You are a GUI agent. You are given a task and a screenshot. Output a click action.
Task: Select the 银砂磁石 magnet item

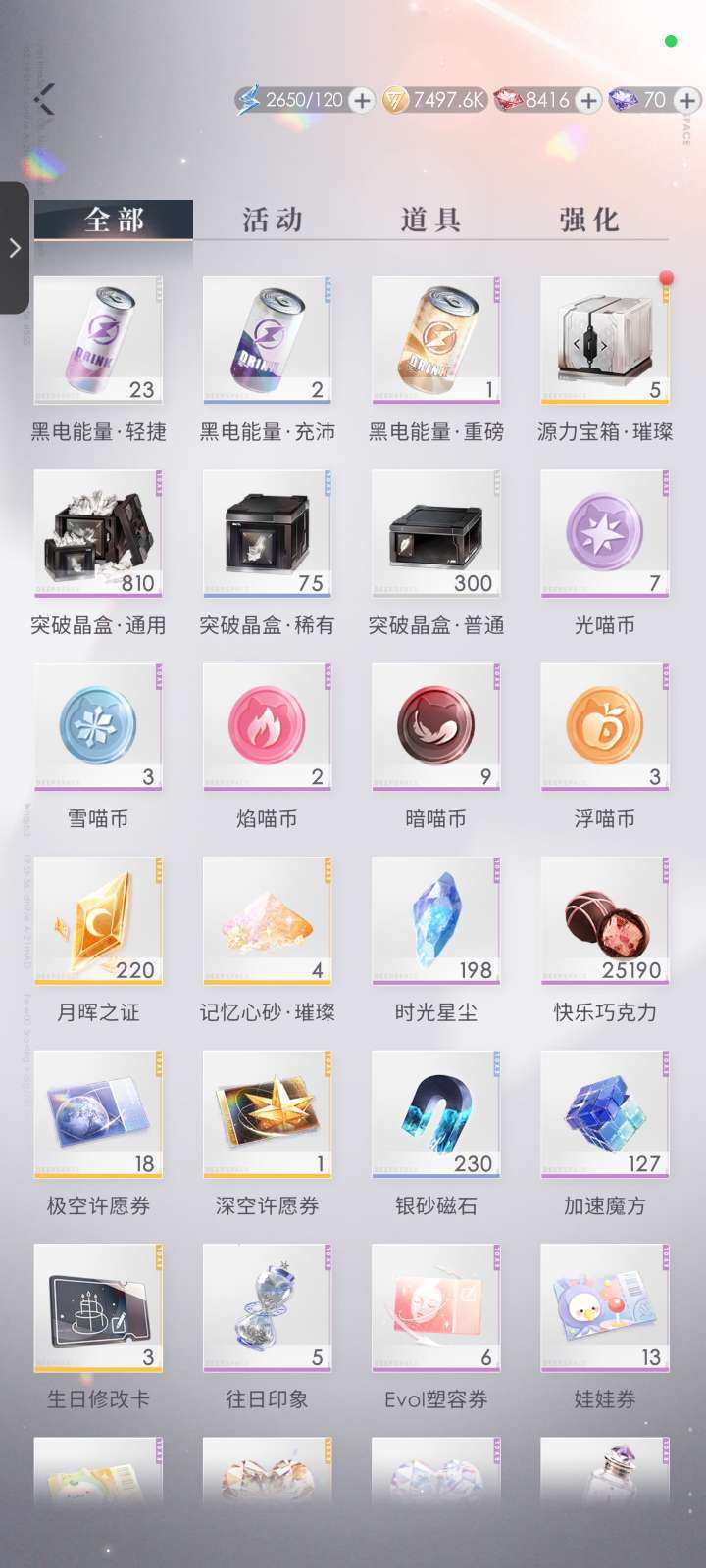[x=435, y=1114]
